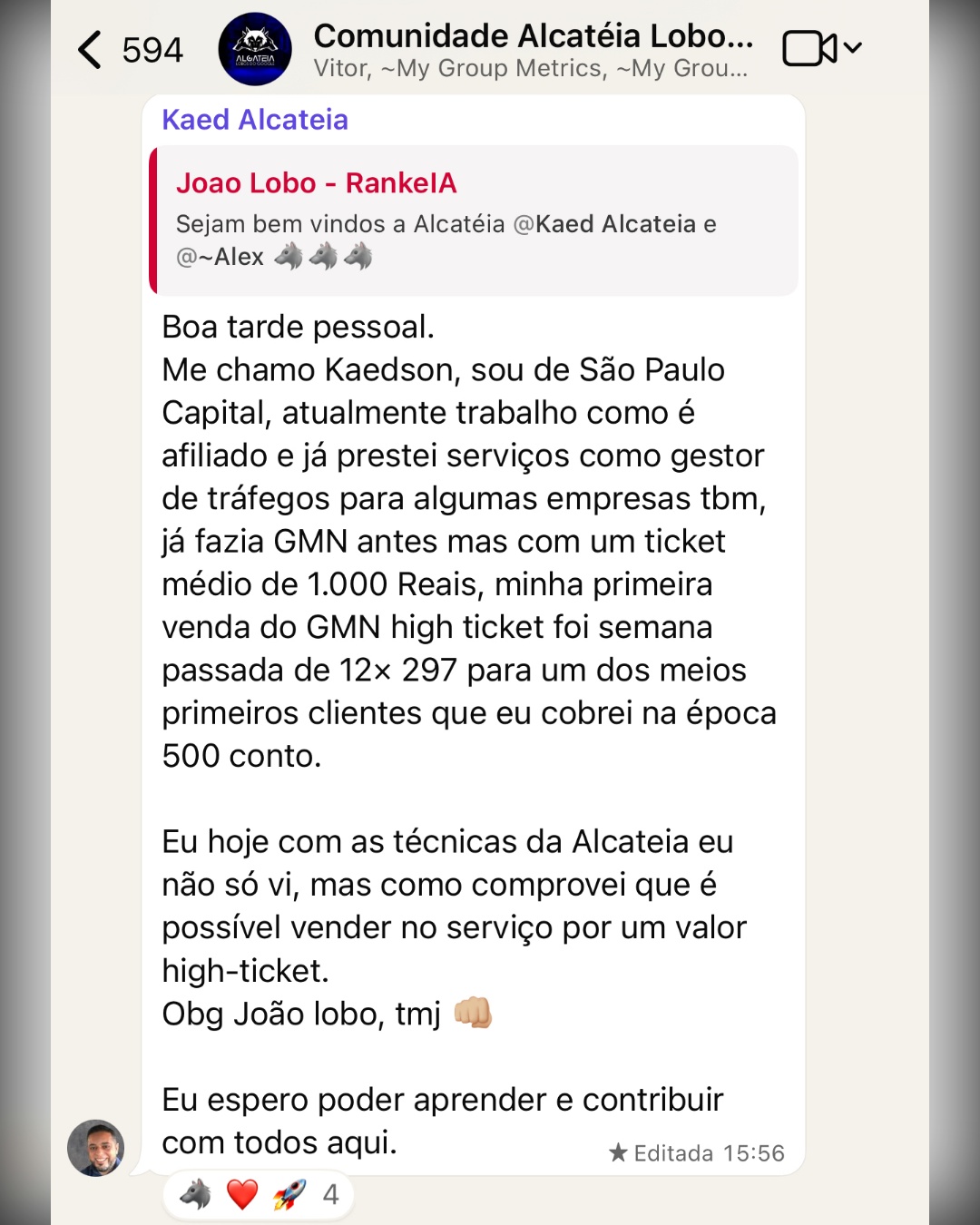The width and height of the screenshot is (980, 1225).
Task: Open the Comunidade Alcatéia group avatar
Action: click(255, 50)
